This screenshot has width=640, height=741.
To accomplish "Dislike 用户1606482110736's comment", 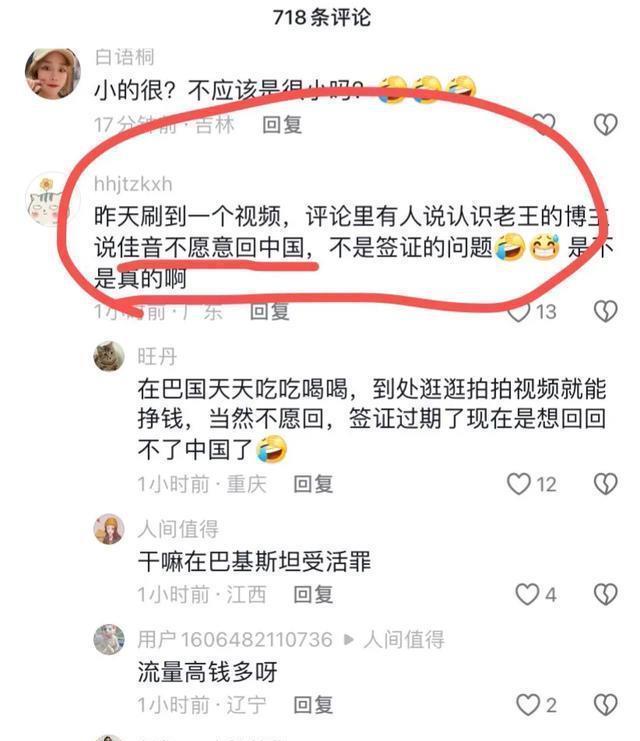I will tap(605, 704).
